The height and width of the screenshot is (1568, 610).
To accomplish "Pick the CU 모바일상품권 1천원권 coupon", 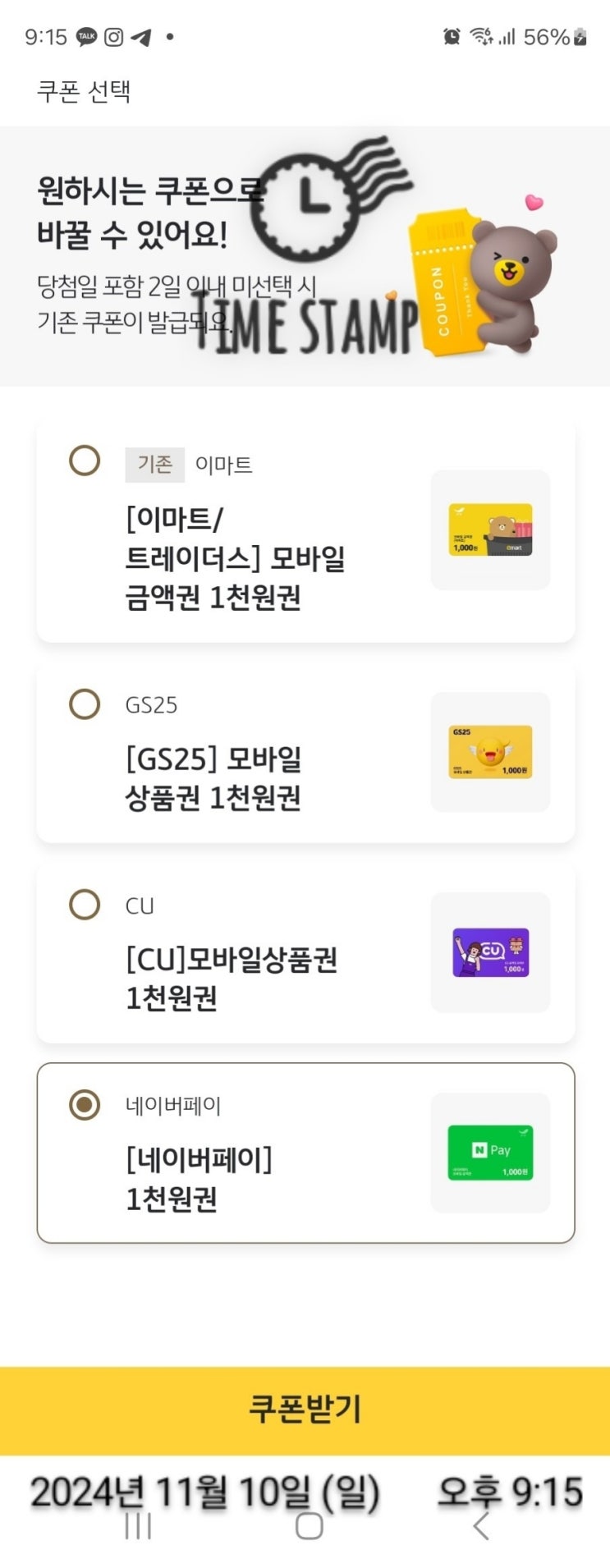I will tap(85, 905).
